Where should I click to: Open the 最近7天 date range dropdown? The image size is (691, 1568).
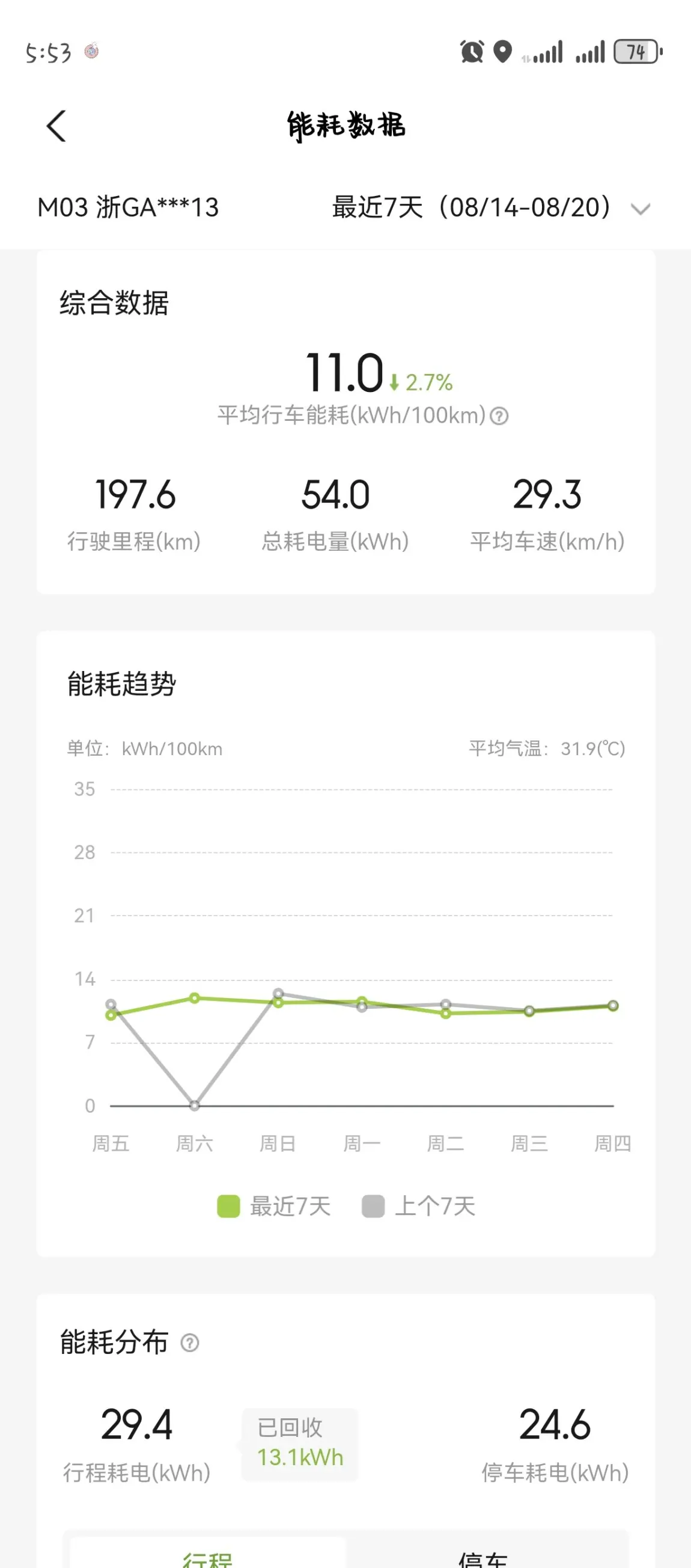pyautogui.click(x=491, y=207)
